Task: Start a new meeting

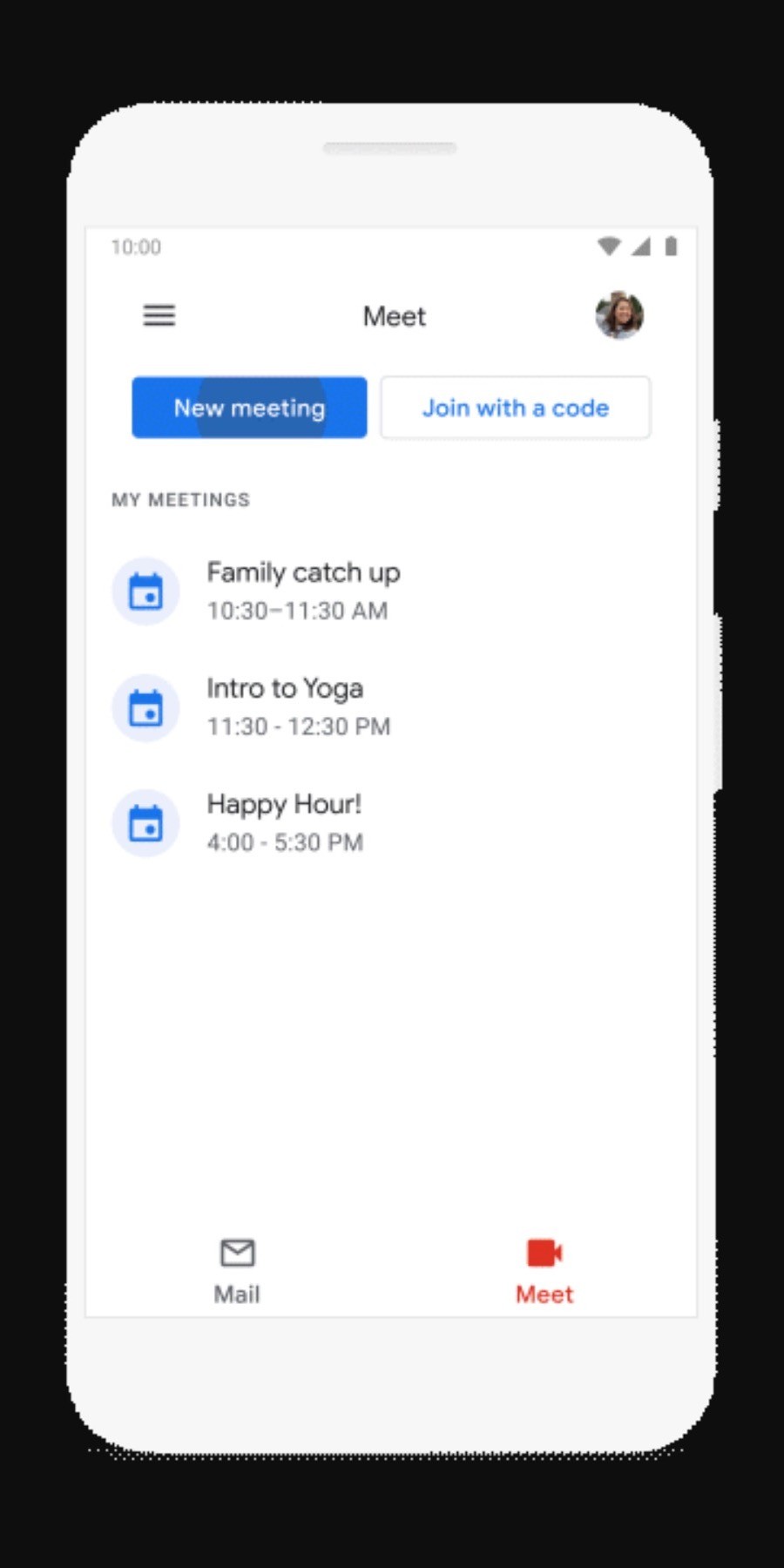Action: [249, 408]
